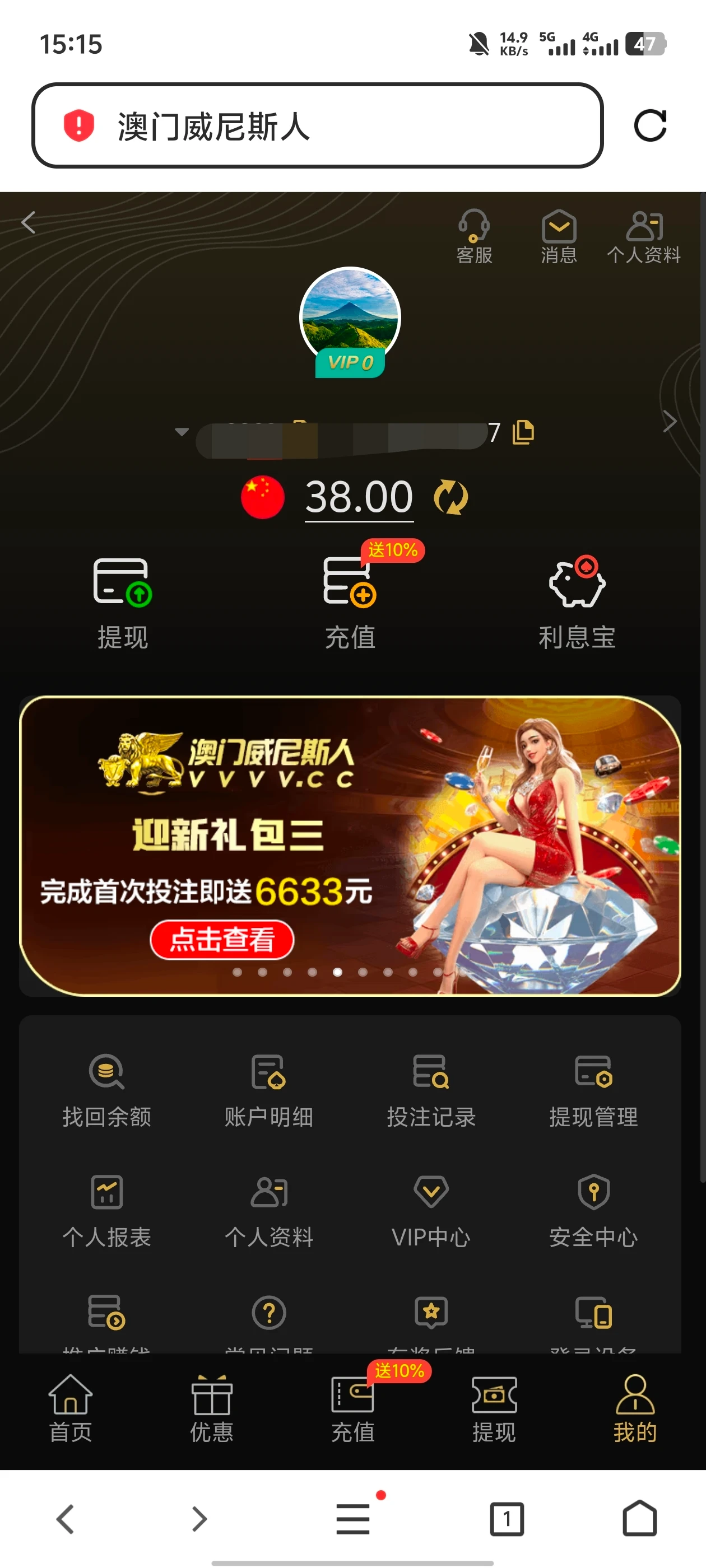Viewport: 706px width, 1568px height.
Task: Tap 充值 below the balance
Action: point(350,603)
